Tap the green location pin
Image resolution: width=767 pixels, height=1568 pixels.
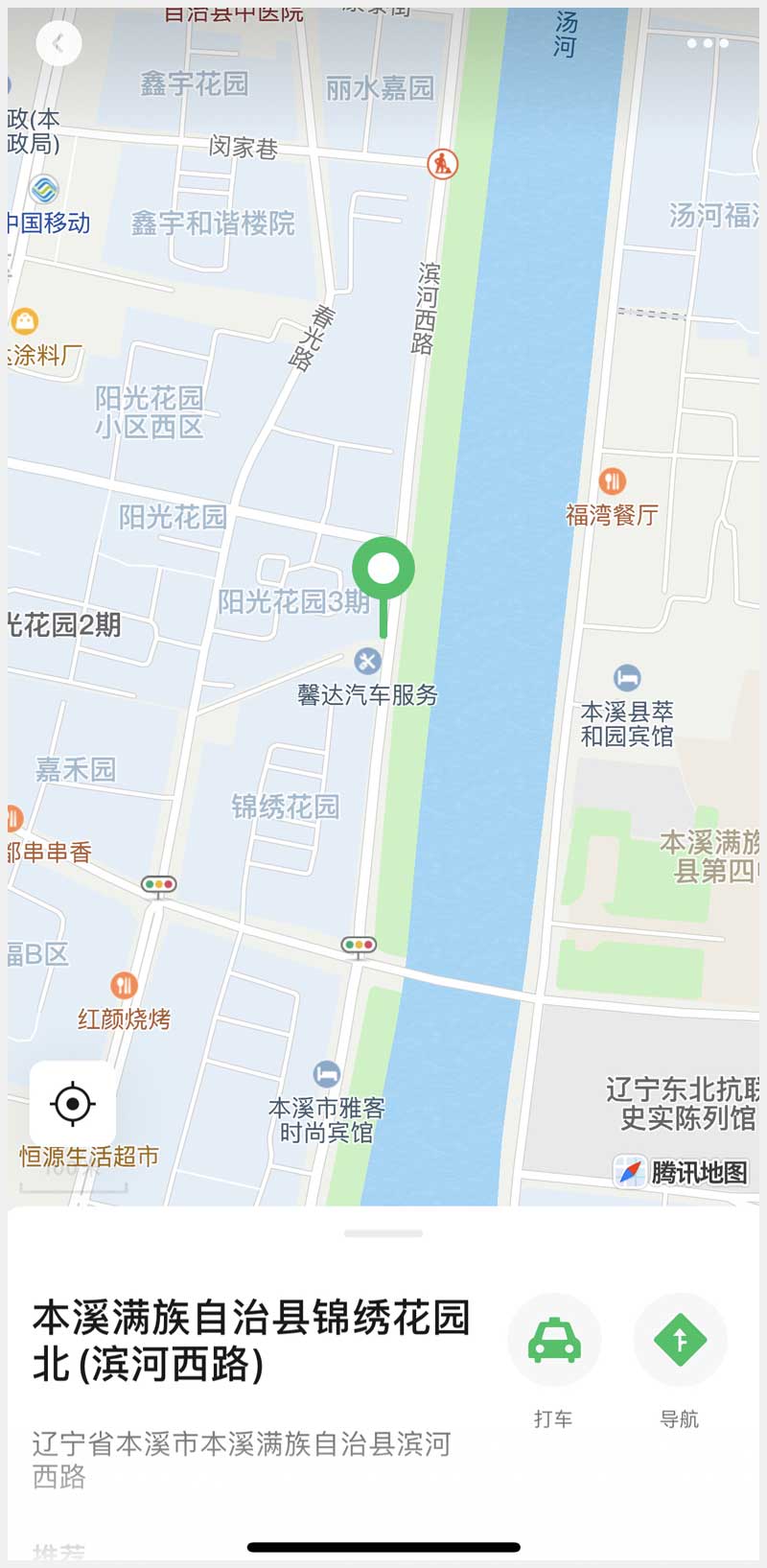point(383,570)
